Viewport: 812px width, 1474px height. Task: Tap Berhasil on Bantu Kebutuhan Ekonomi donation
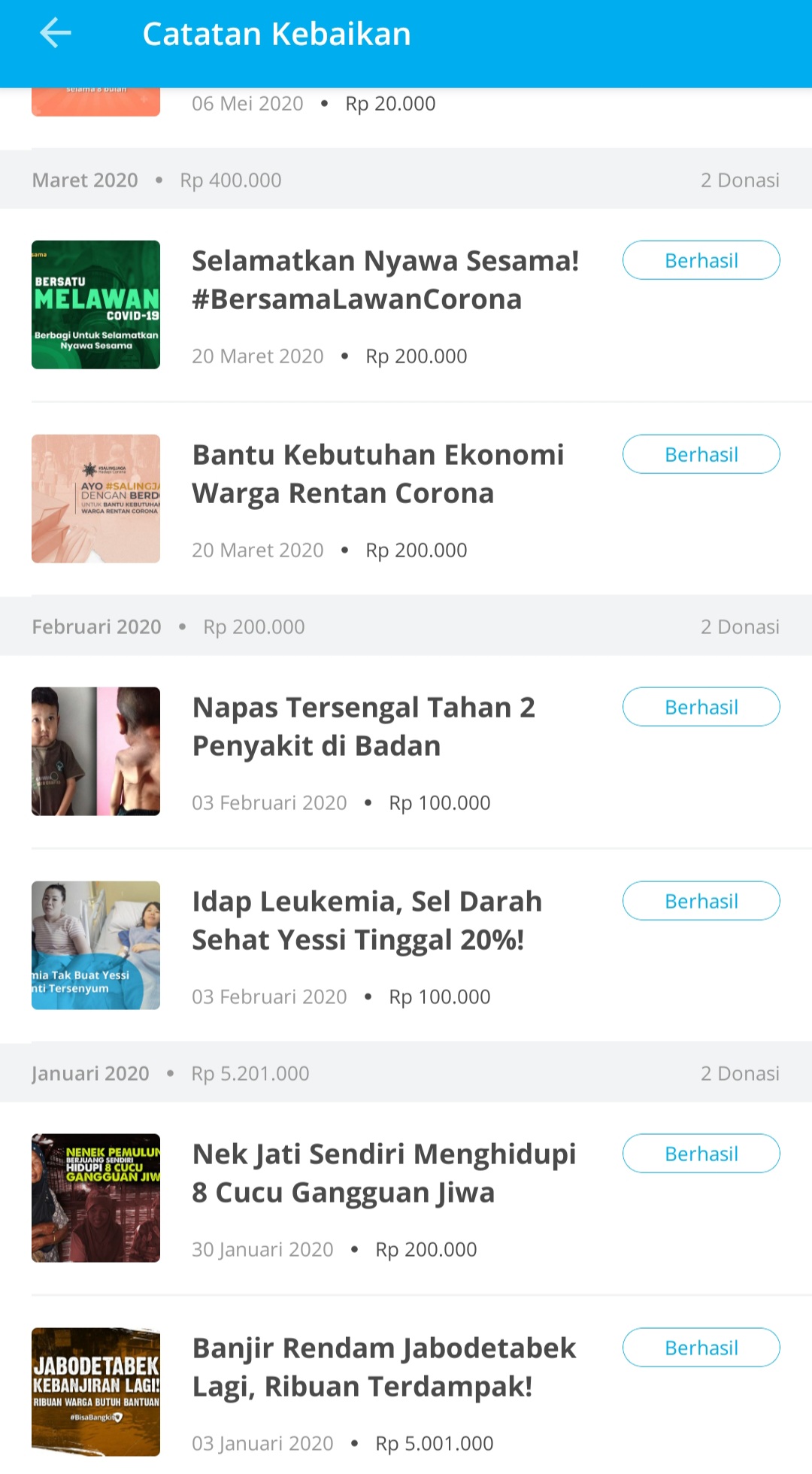tap(701, 454)
